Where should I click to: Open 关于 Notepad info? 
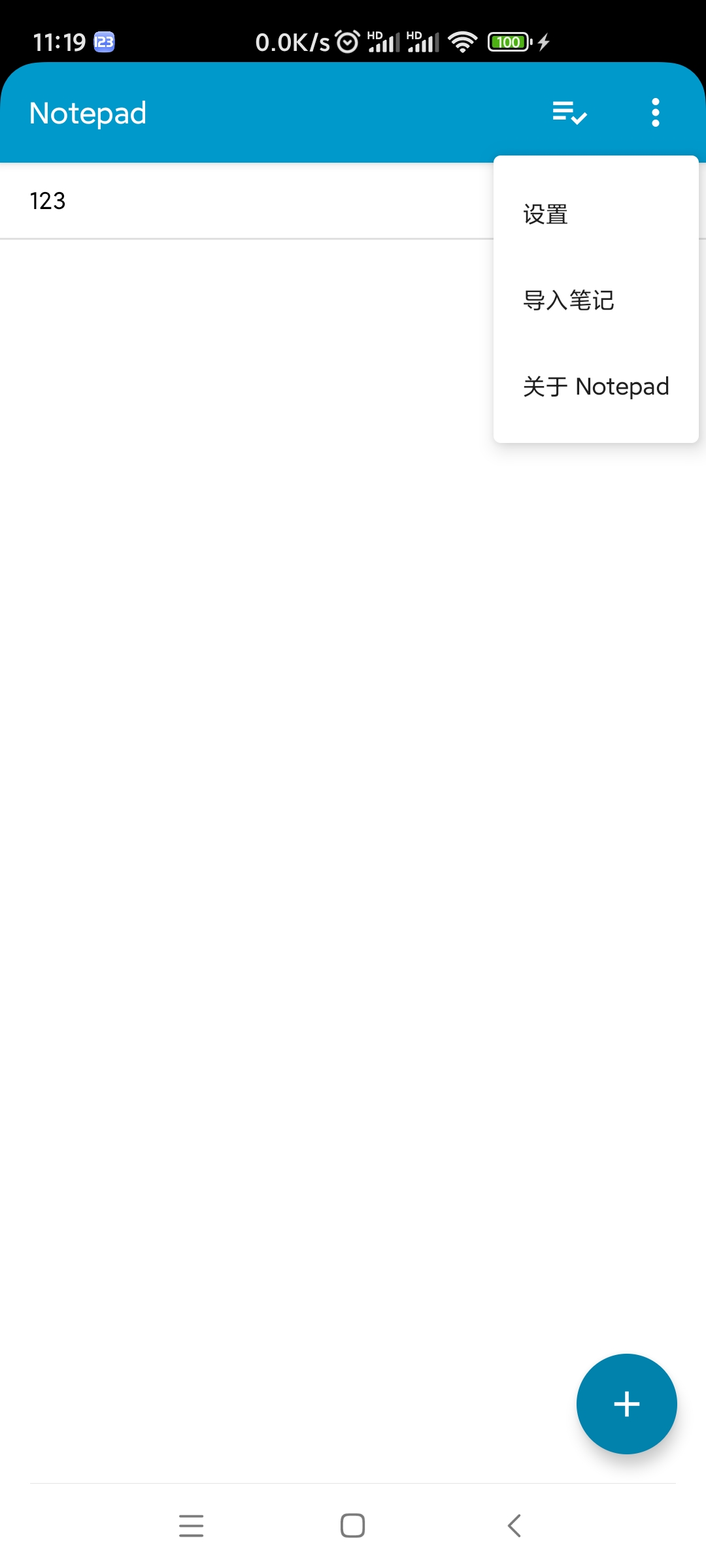click(x=596, y=387)
